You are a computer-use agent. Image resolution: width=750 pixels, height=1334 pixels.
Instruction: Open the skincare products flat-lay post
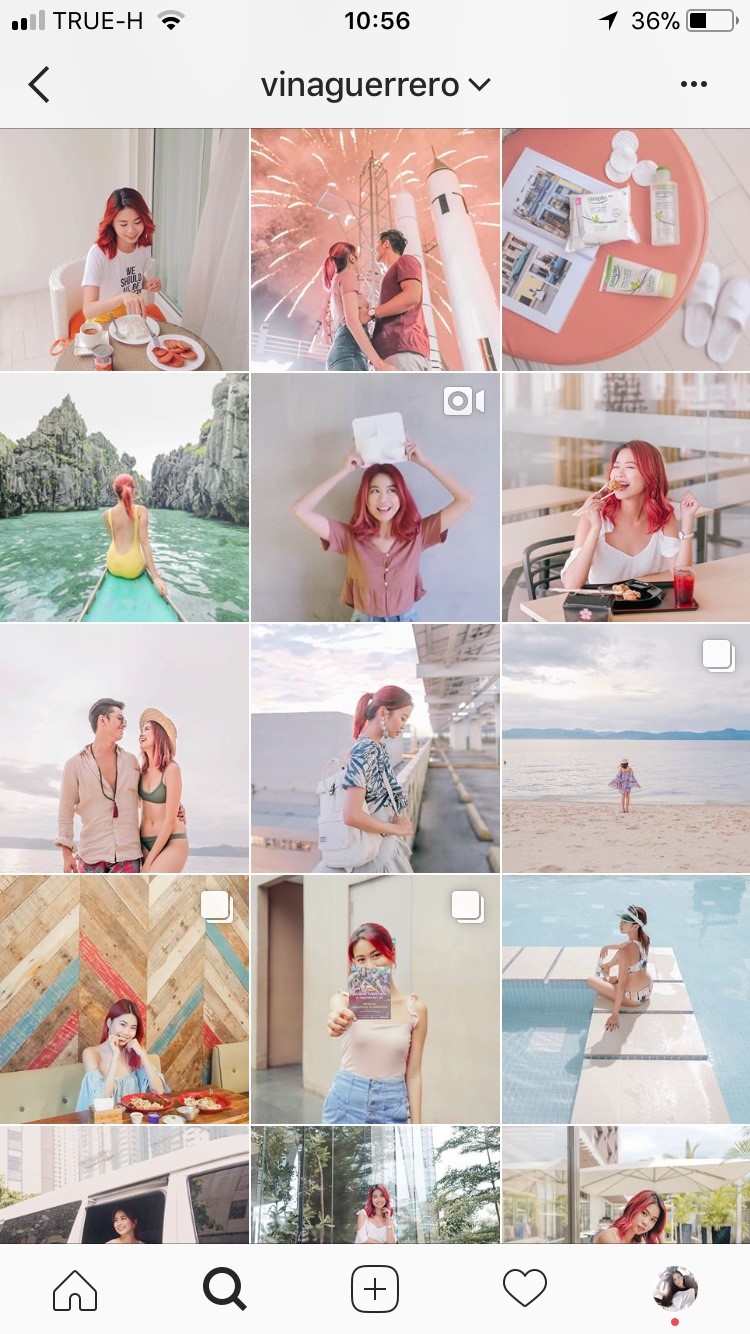click(626, 249)
